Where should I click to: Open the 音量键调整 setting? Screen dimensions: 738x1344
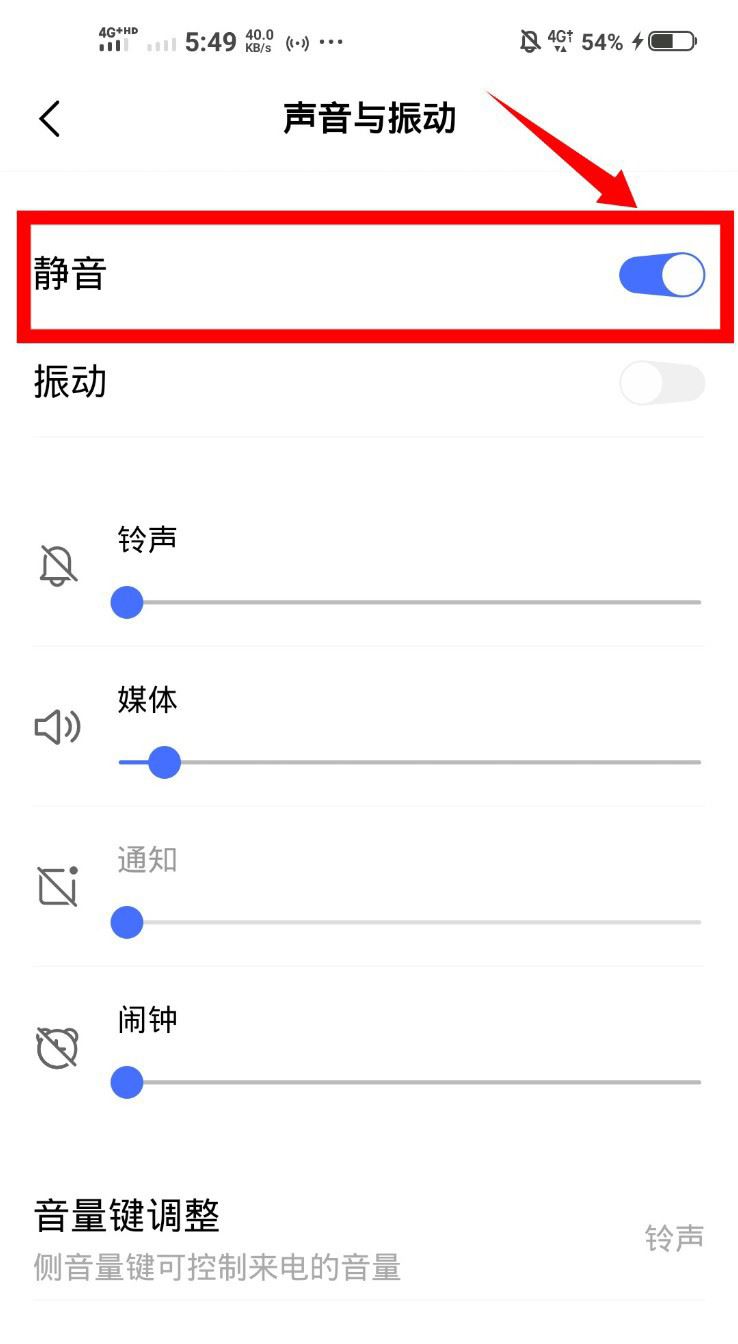(369, 1240)
